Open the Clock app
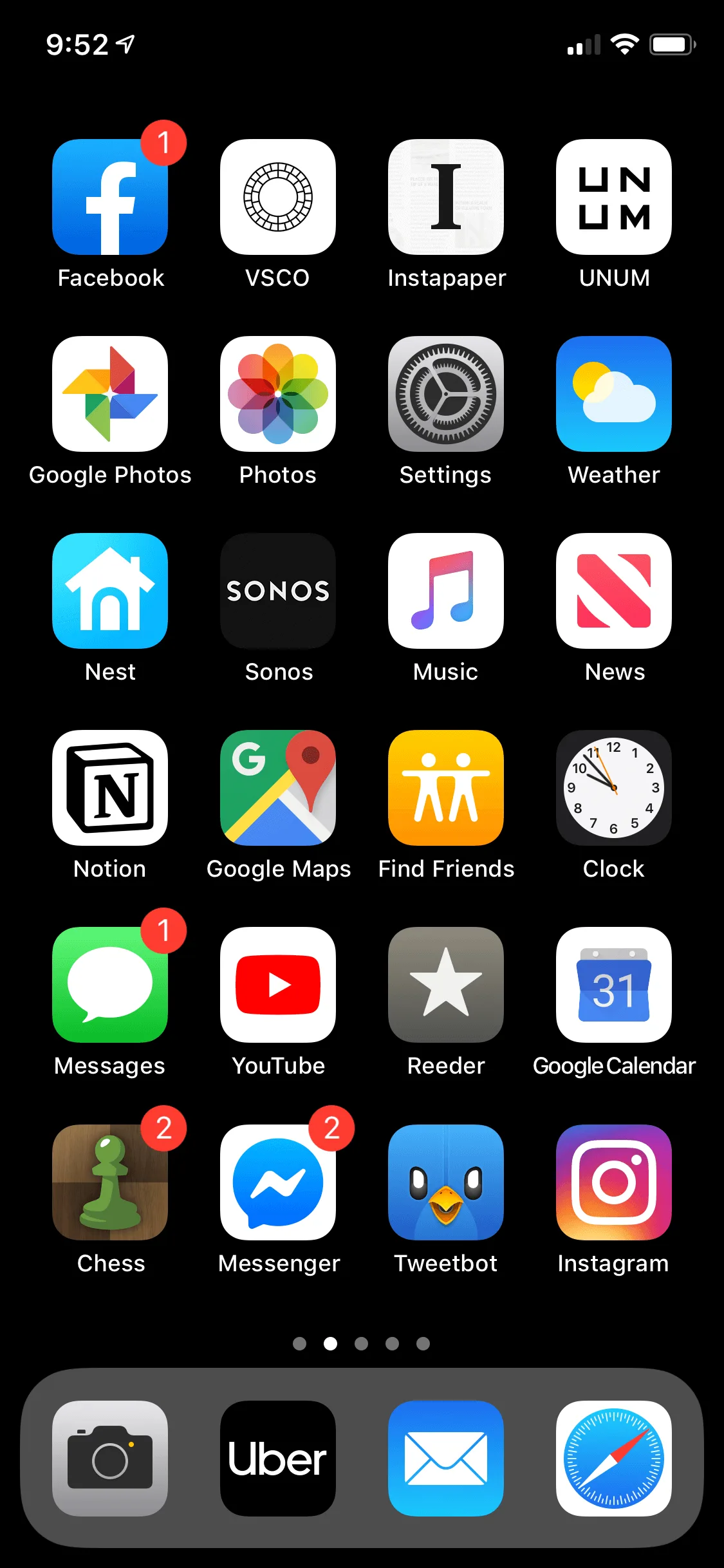This screenshot has height=1568, width=724. click(614, 788)
